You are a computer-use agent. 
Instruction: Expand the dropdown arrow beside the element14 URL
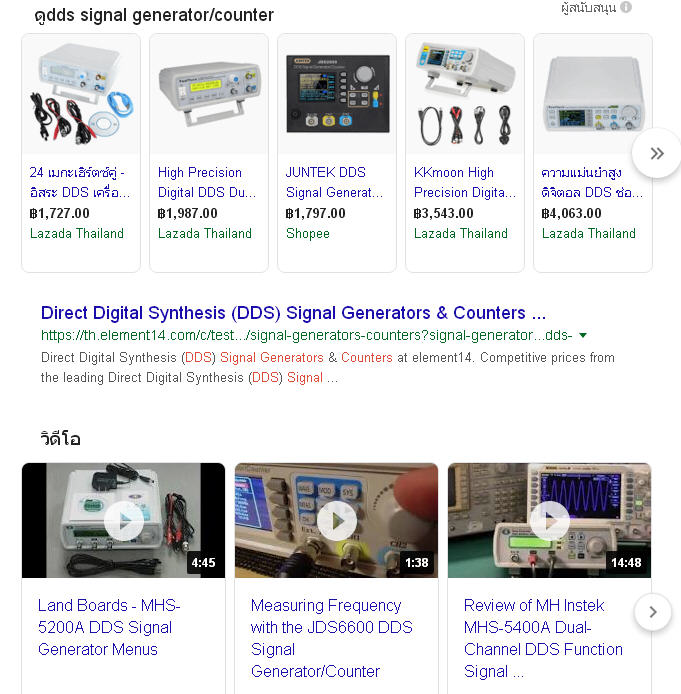(x=583, y=336)
